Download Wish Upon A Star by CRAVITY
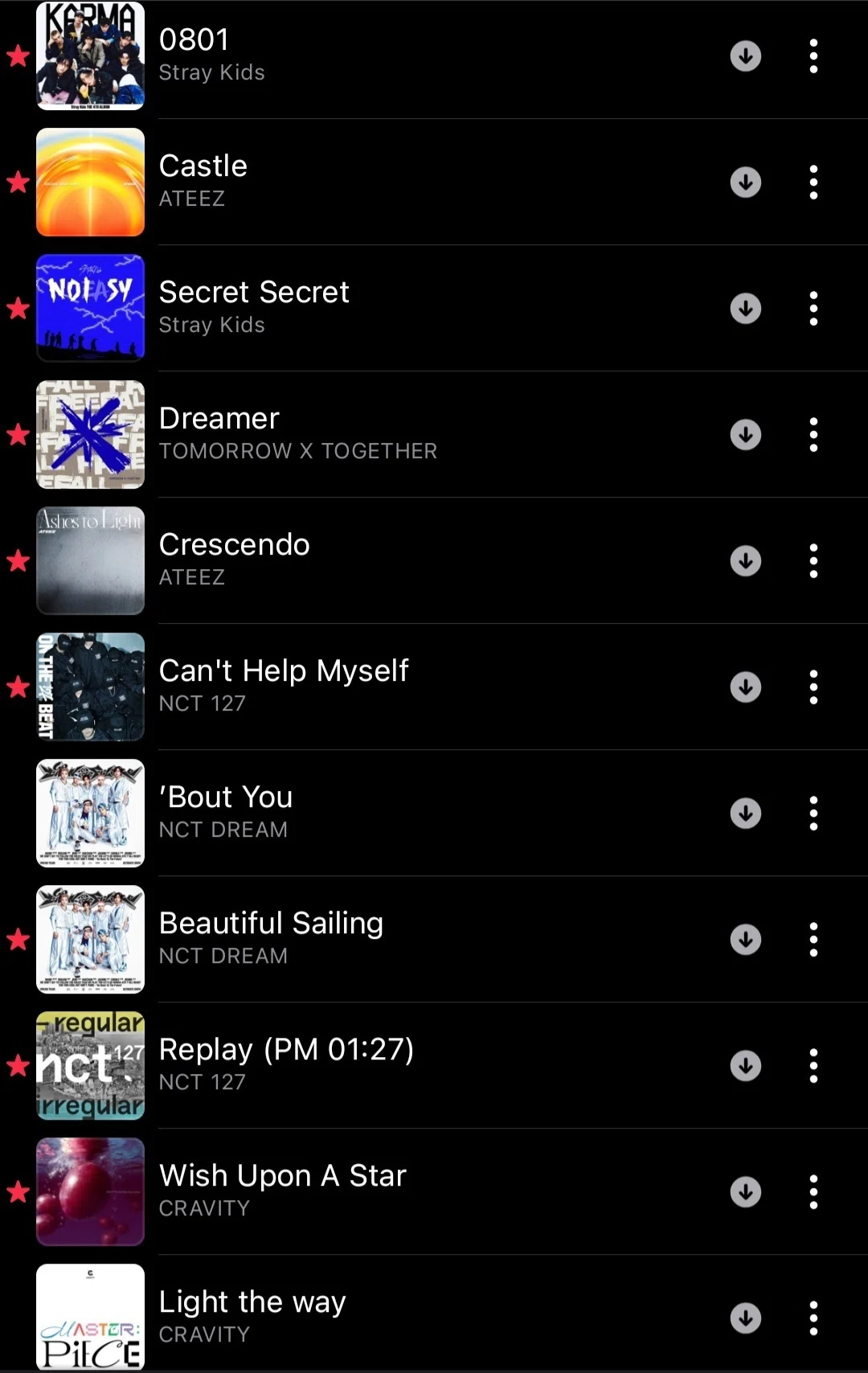The height and width of the screenshot is (1373, 868). (746, 1192)
